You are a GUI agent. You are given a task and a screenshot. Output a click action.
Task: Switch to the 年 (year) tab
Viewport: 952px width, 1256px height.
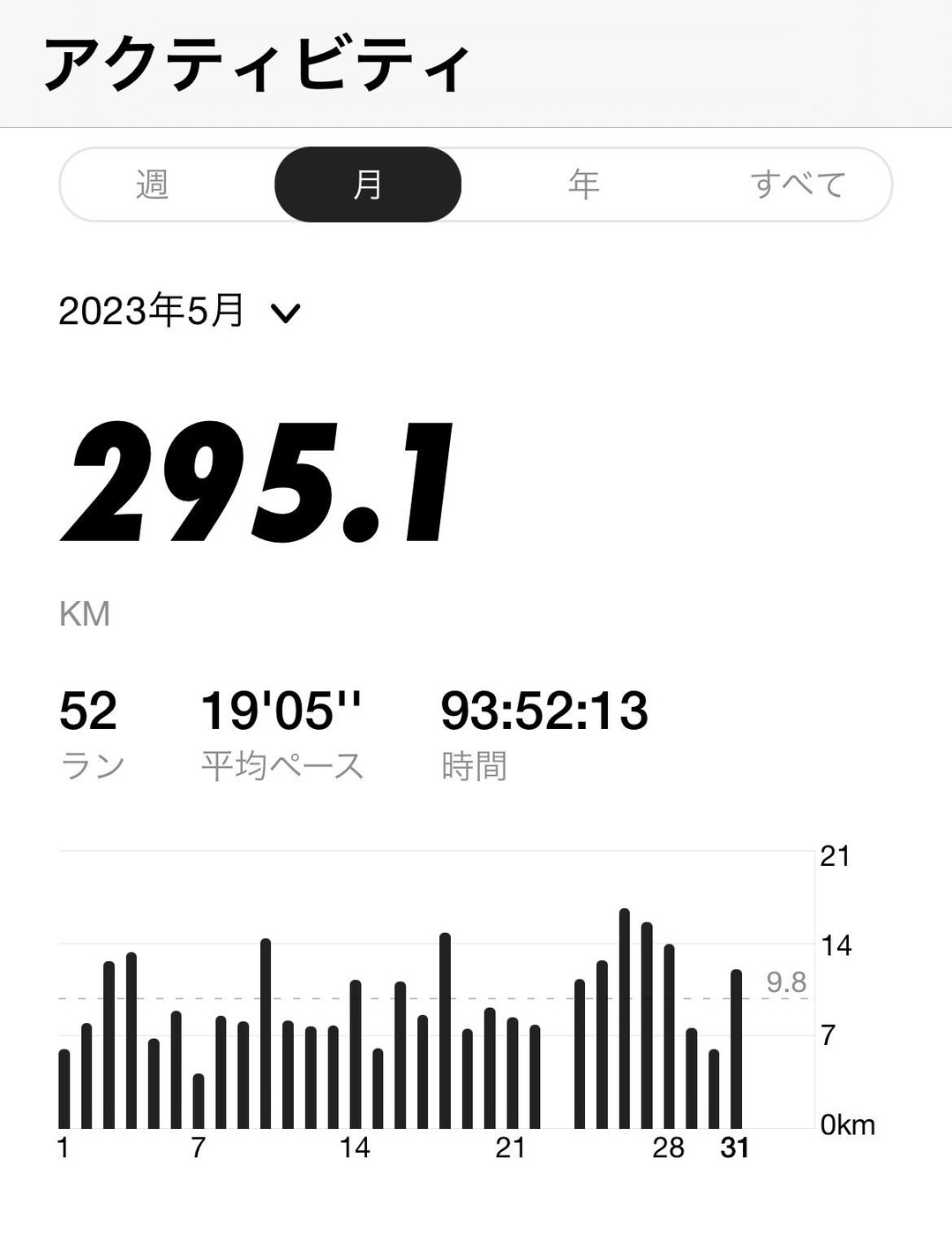pos(582,183)
